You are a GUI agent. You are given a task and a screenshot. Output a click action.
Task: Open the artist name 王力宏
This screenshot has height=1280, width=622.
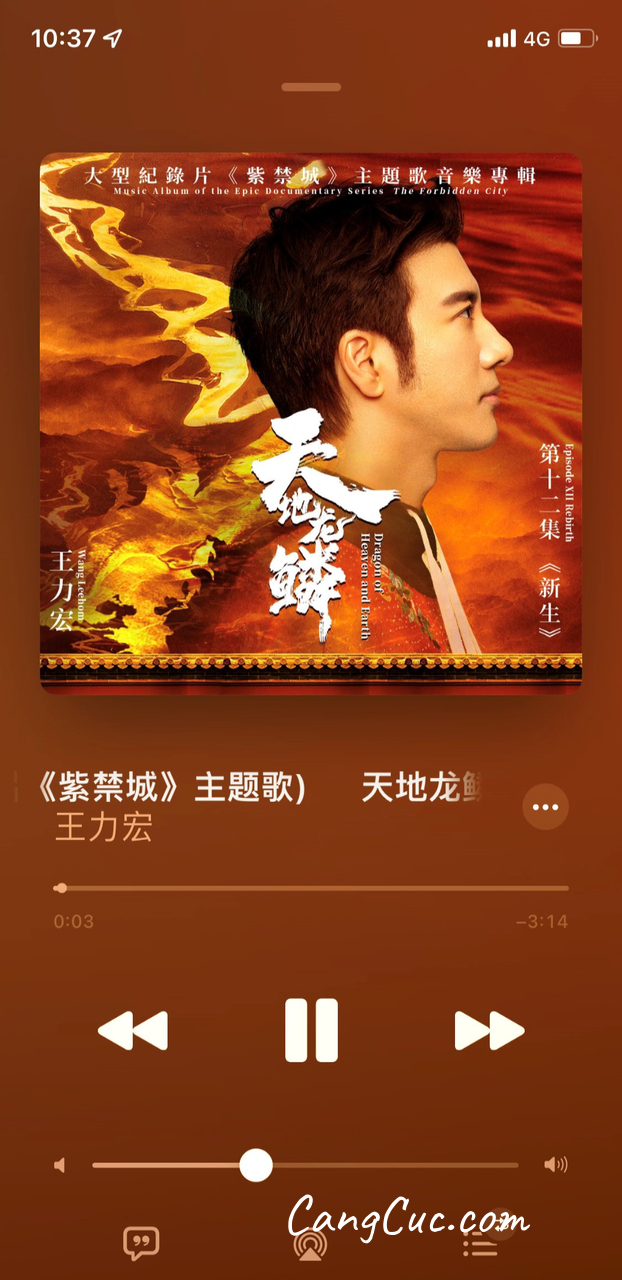tap(103, 828)
